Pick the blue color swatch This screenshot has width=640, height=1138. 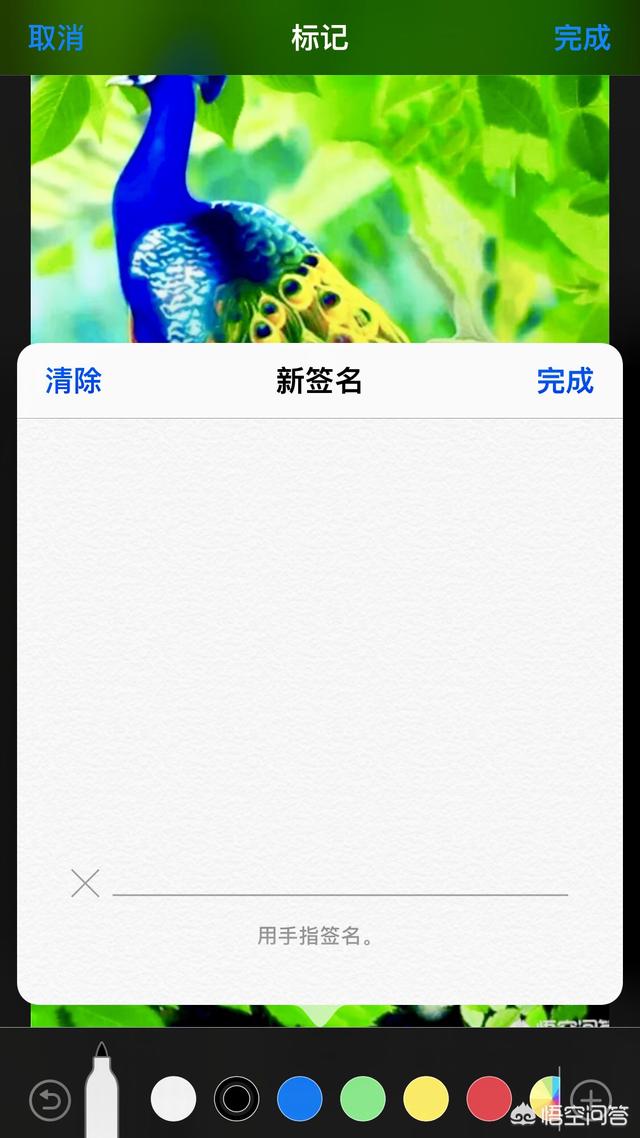click(299, 1099)
